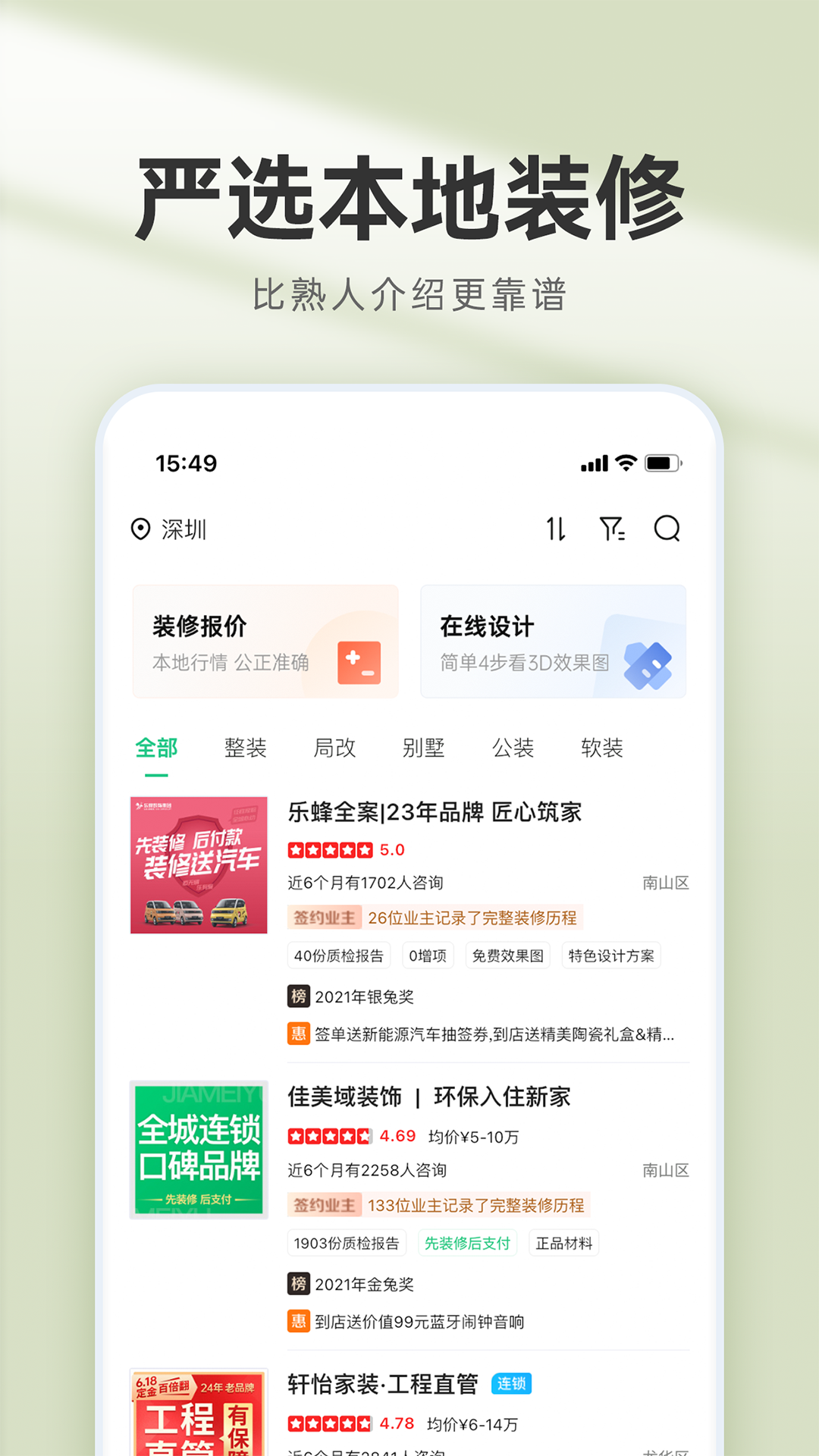Click the 榜 award badge under 乐蜂全案
819x1456 pixels.
pyautogui.click(x=298, y=996)
